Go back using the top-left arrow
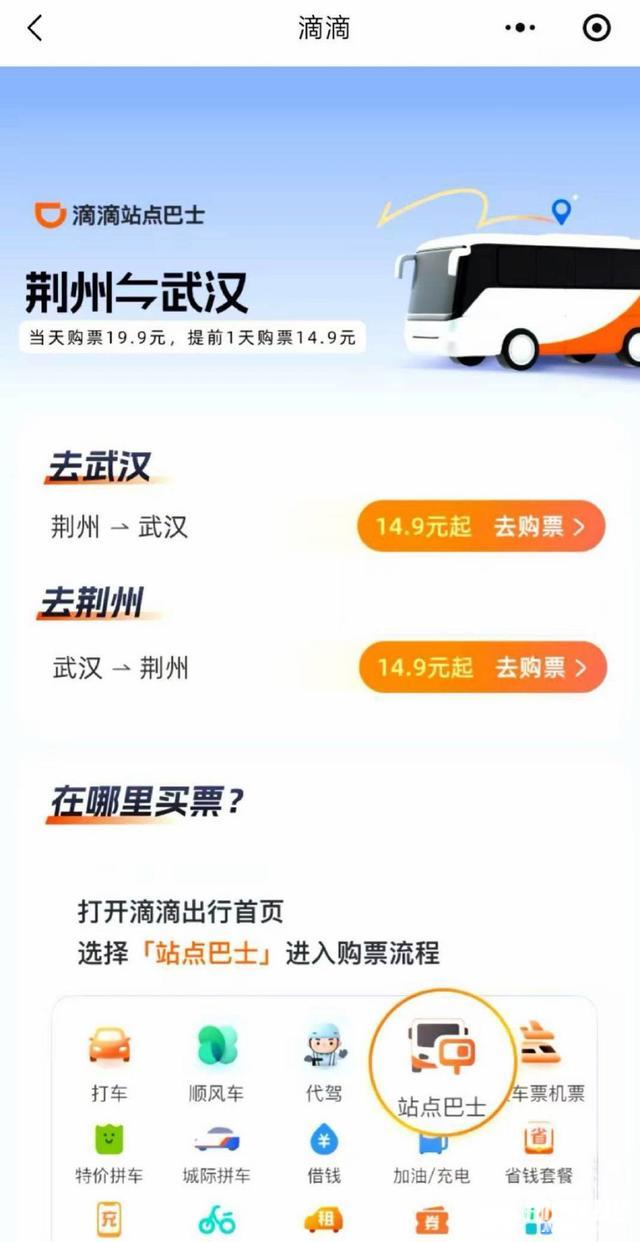The height and width of the screenshot is (1242, 640). [35, 28]
